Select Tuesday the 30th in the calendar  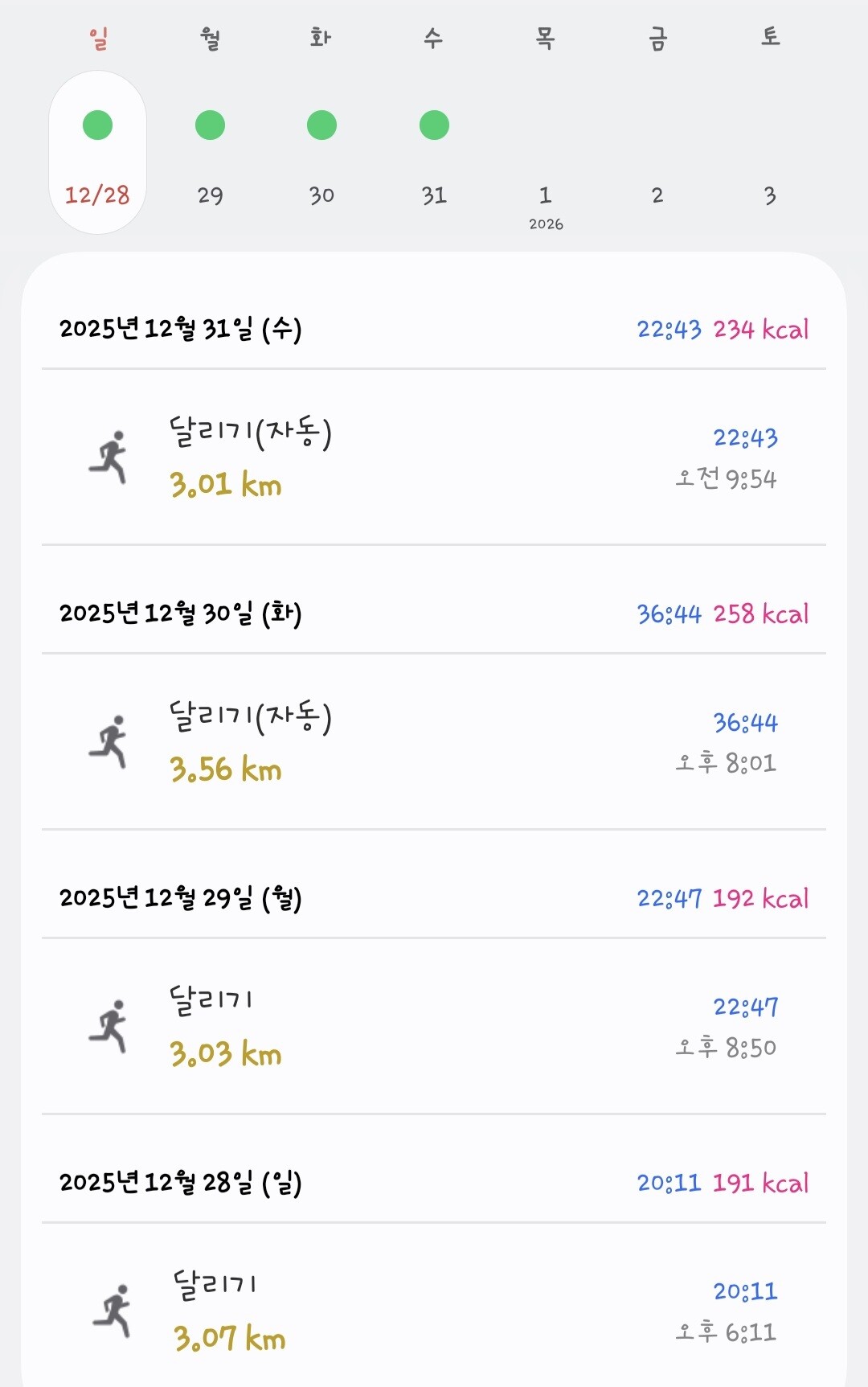point(321,153)
